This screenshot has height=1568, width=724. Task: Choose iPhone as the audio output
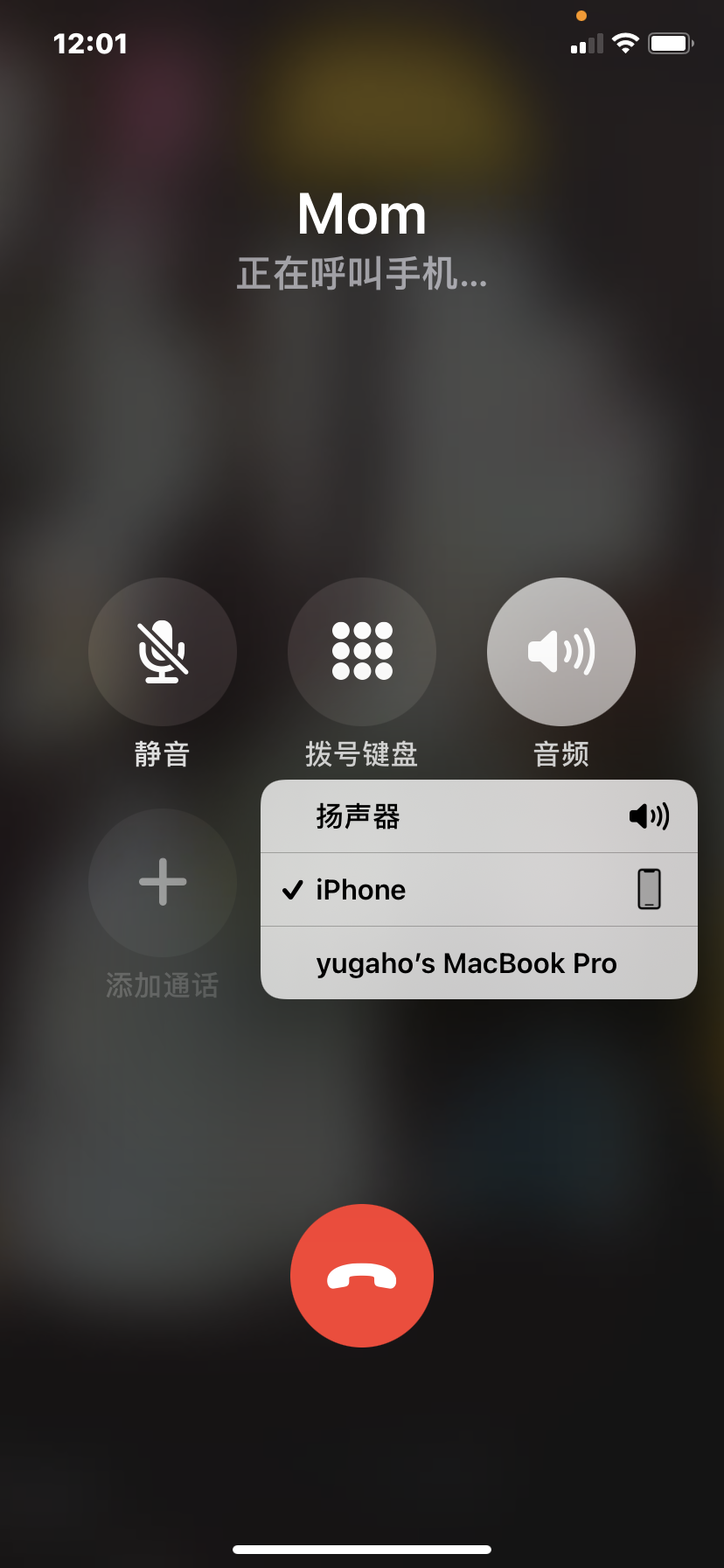pos(478,890)
